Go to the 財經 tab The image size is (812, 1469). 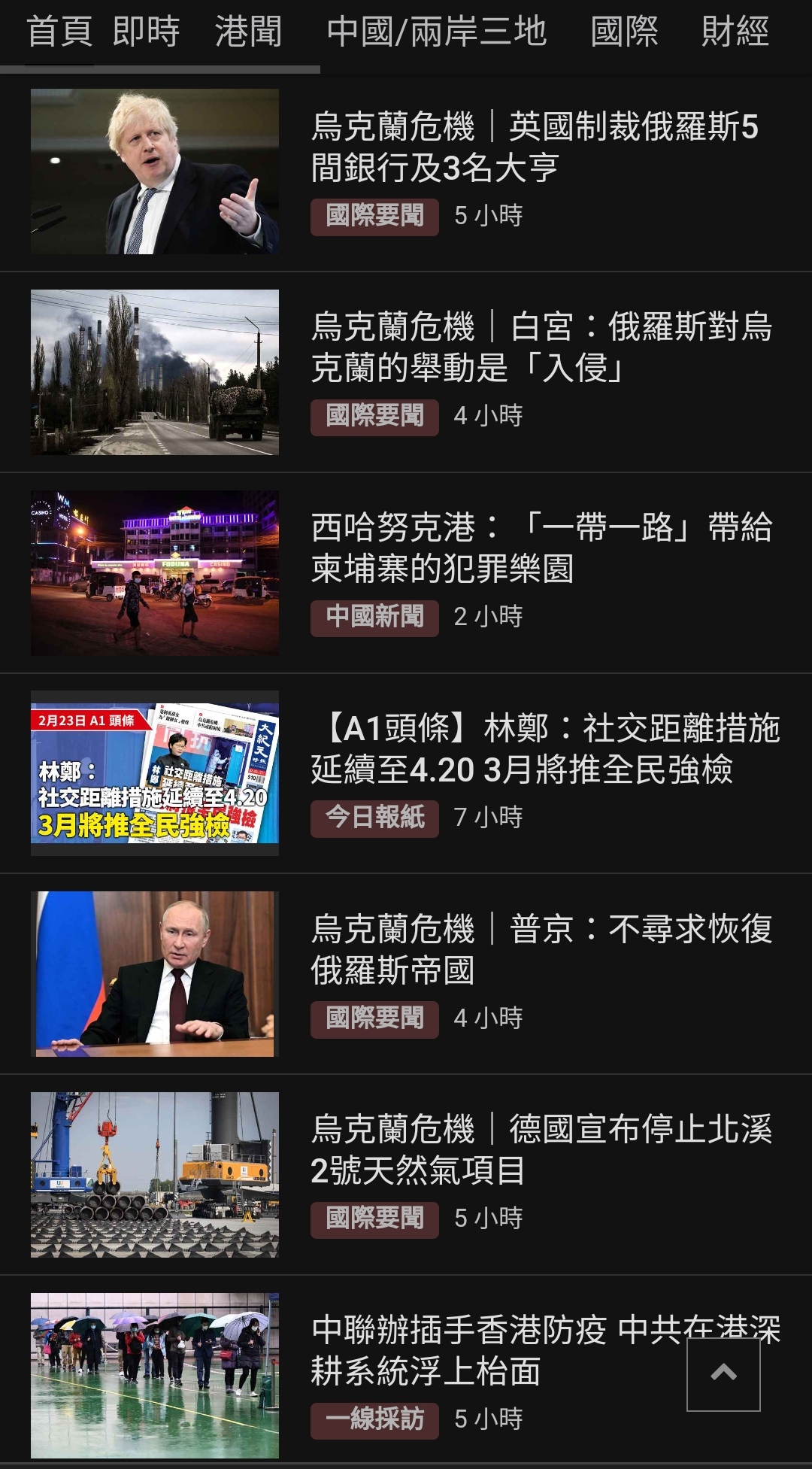(735, 32)
